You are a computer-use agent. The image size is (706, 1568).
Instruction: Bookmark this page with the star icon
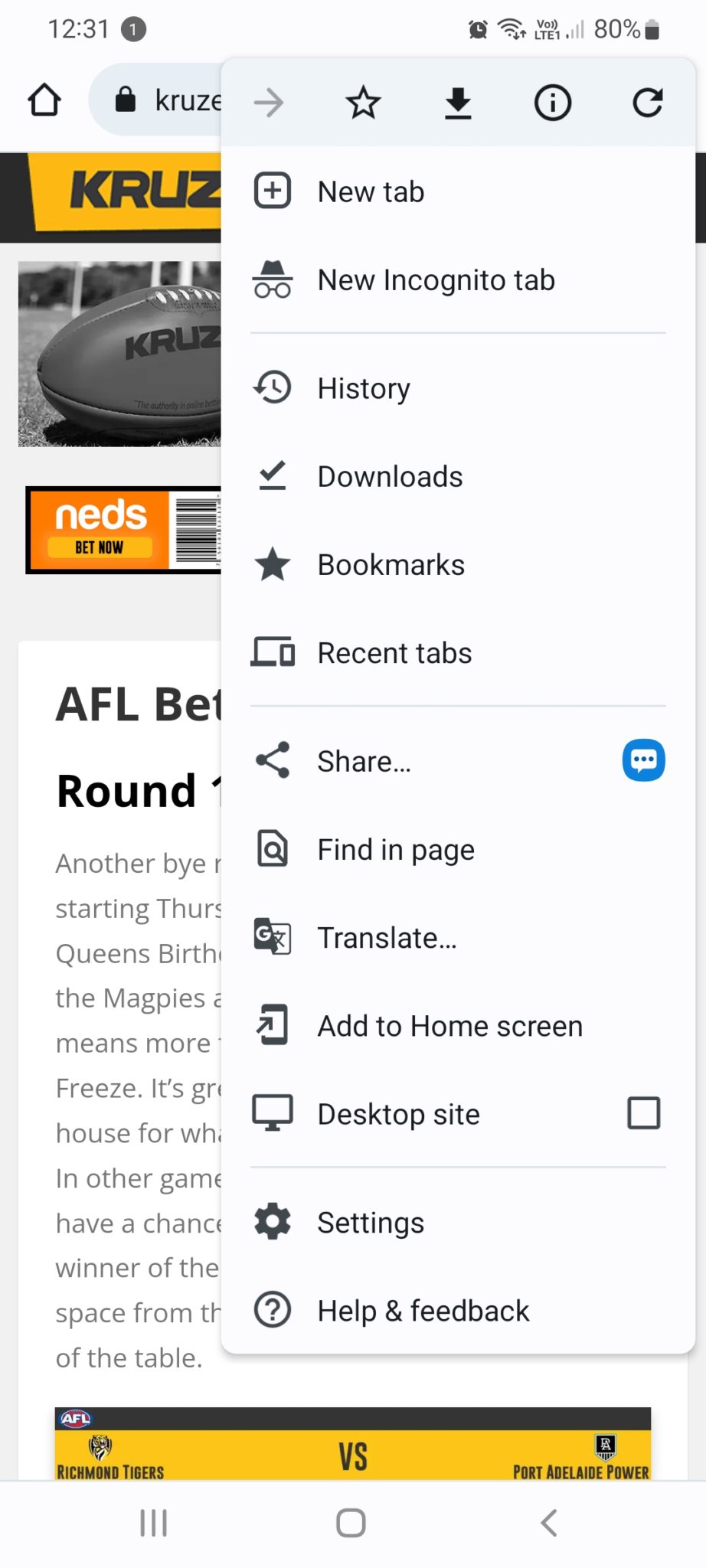[x=363, y=103]
